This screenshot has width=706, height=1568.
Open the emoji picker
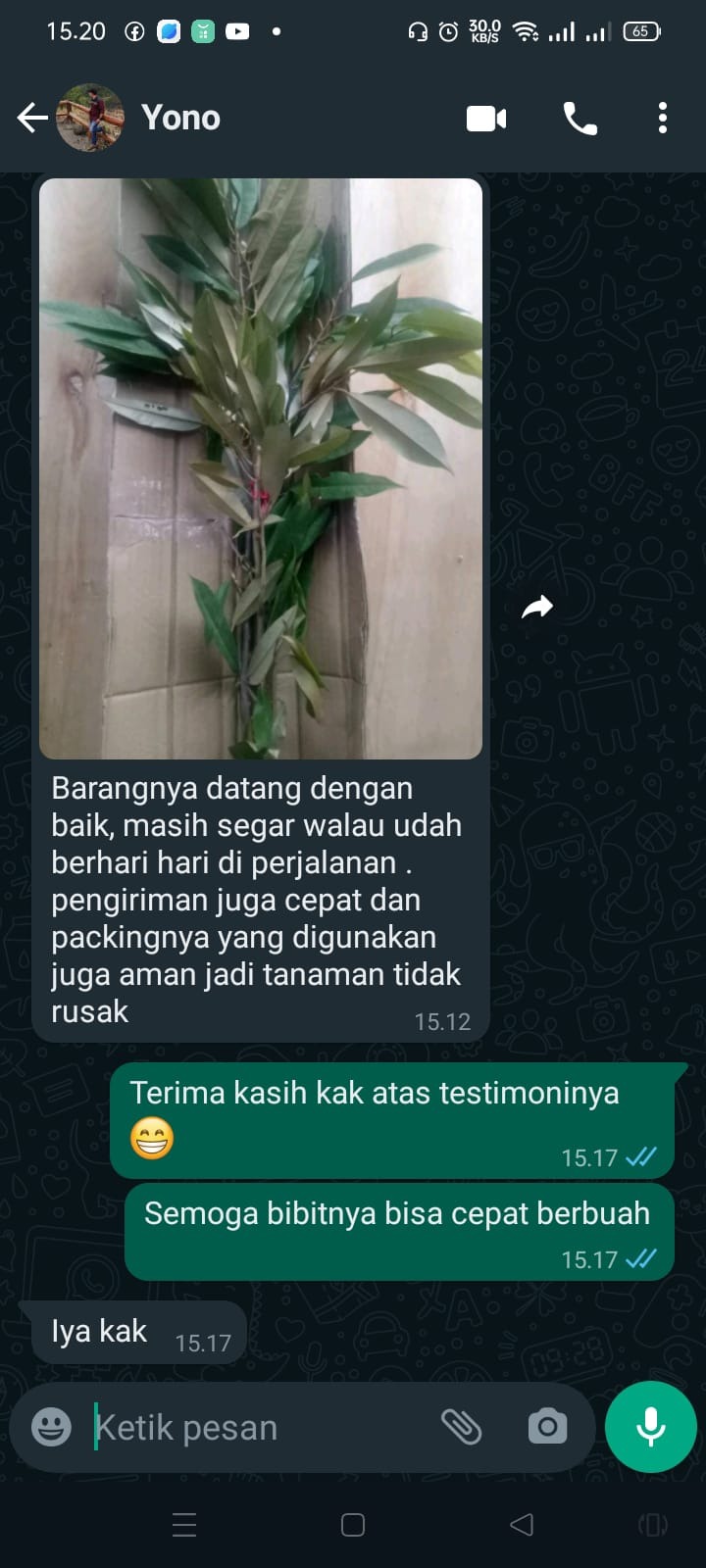tap(51, 1427)
